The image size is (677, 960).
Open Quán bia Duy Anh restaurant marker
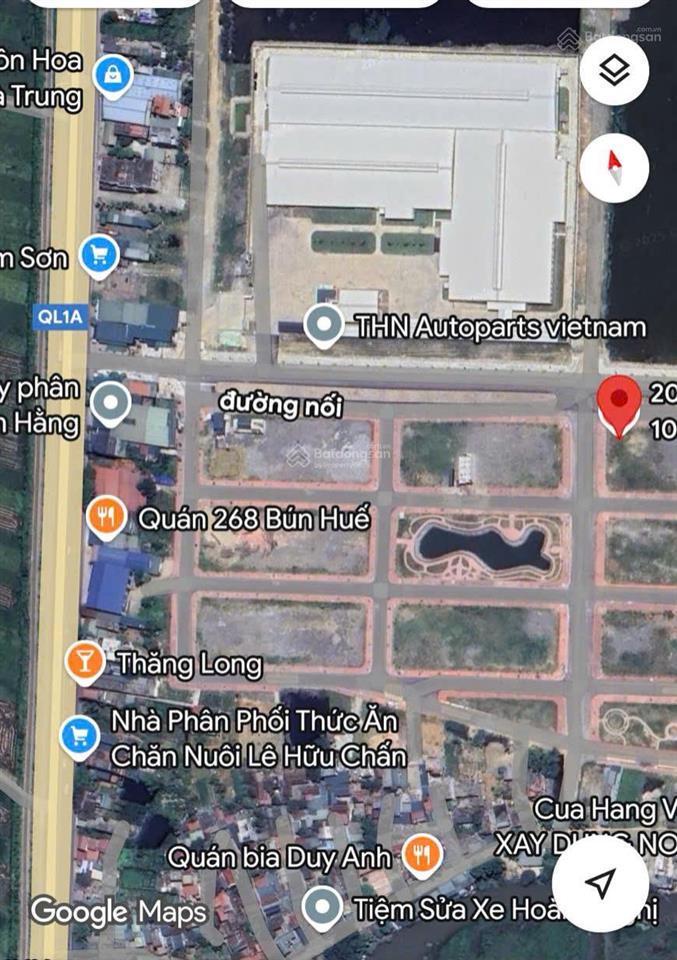click(x=424, y=856)
